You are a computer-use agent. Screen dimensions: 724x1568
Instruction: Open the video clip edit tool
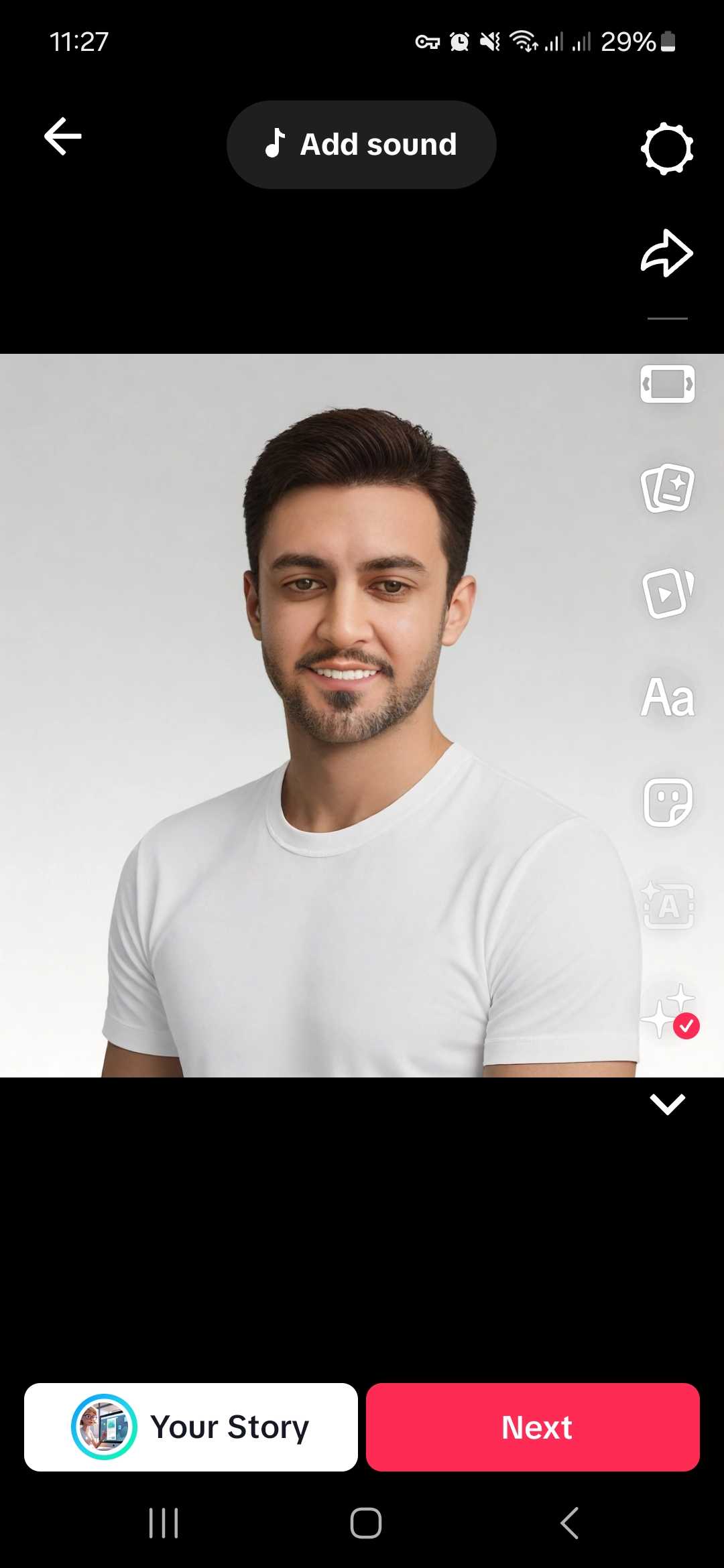tap(667, 592)
